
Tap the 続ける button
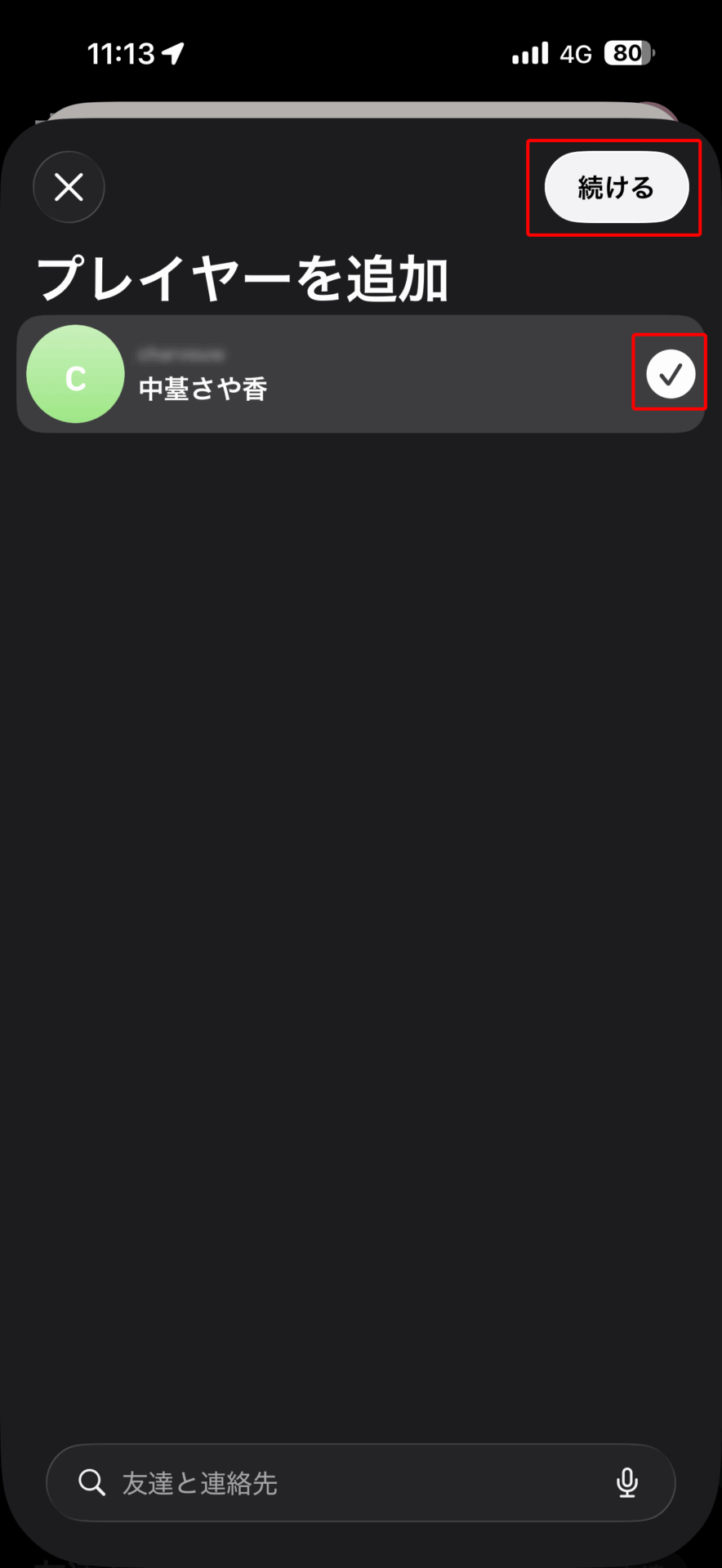point(616,188)
